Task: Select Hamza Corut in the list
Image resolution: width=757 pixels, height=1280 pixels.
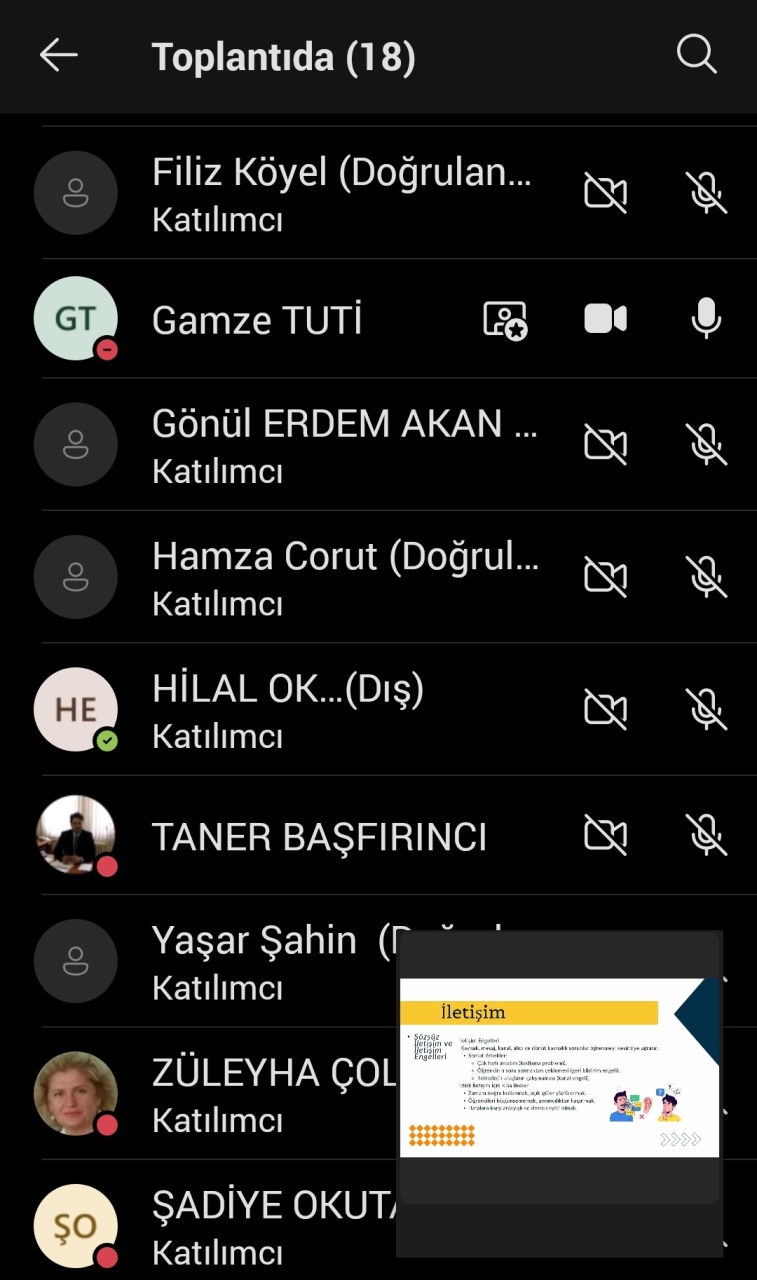Action: [x=340, y=577]
